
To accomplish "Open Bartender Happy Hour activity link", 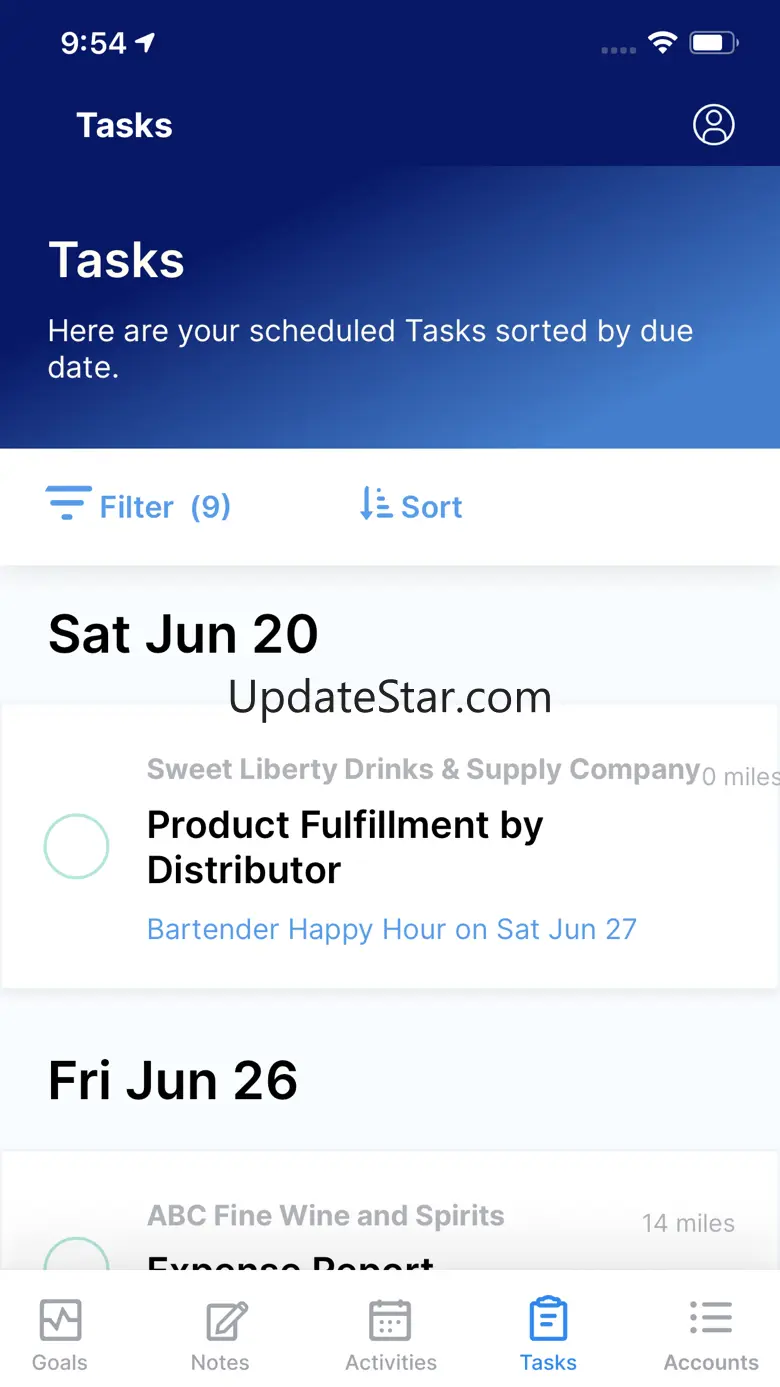I will (x=391, y=929).
